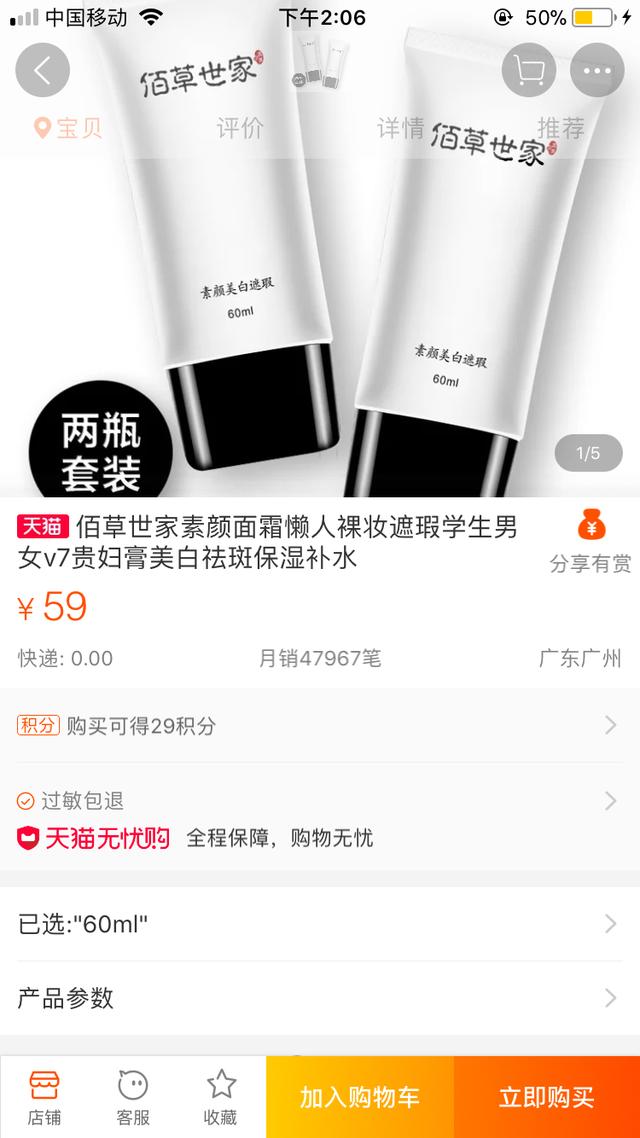Open the three-dot overflow menu
This screenshot has height=1138, width=640.
click(597, 70)
